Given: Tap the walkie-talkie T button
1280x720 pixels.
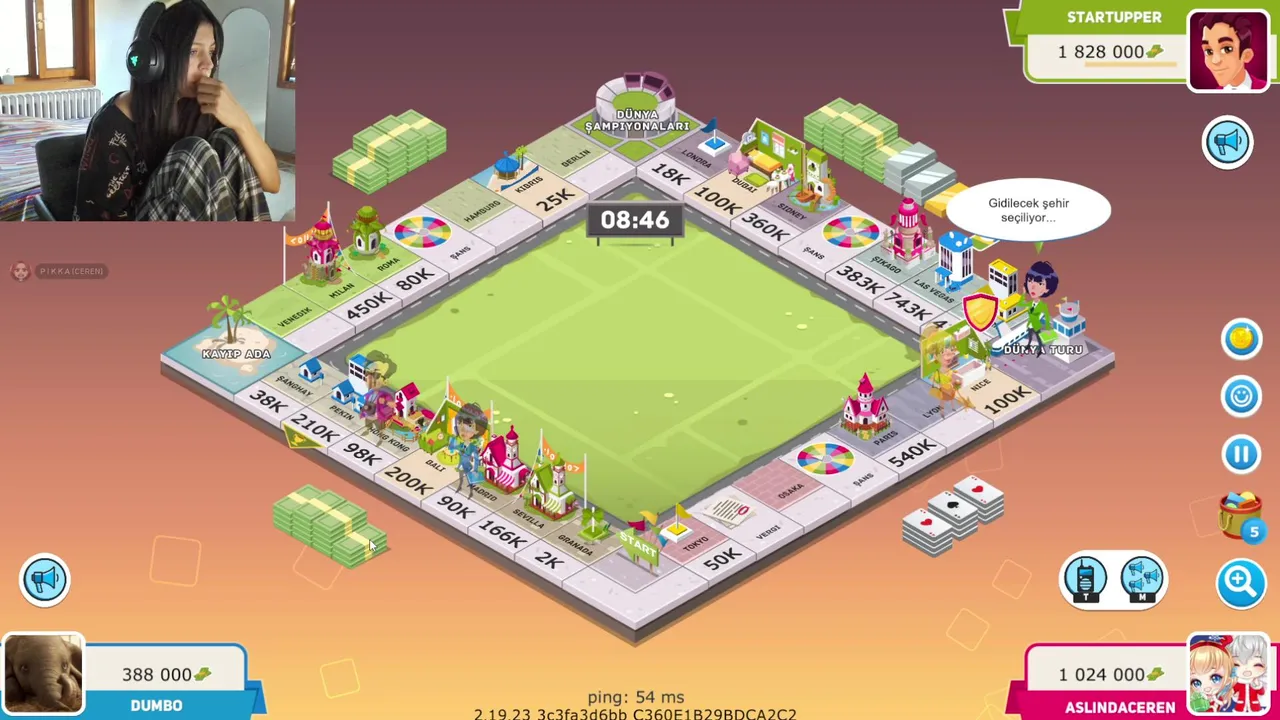Looking at the screenshot, I should (x=1085, y=579).
